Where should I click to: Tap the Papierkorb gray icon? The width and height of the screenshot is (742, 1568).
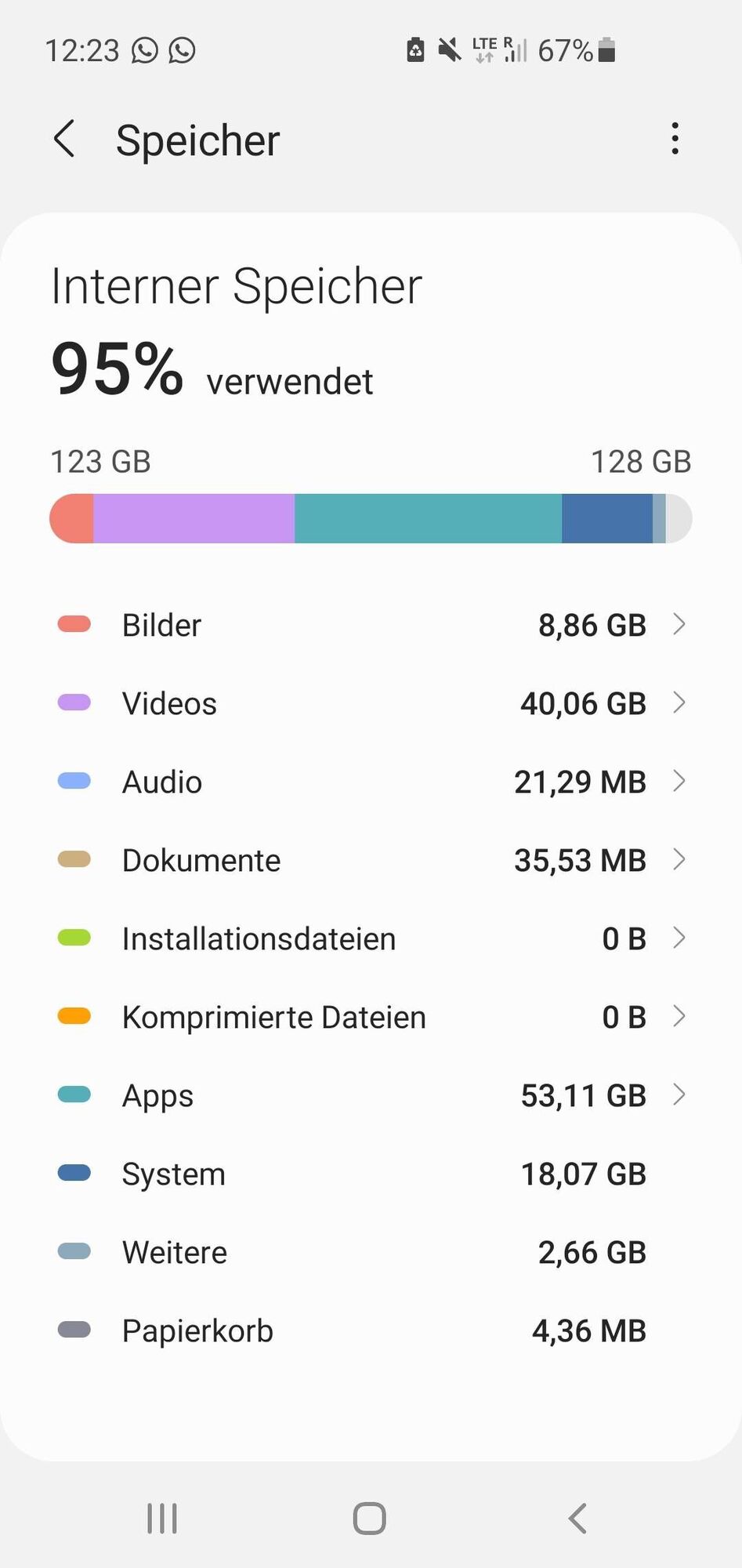point(74,1330)
